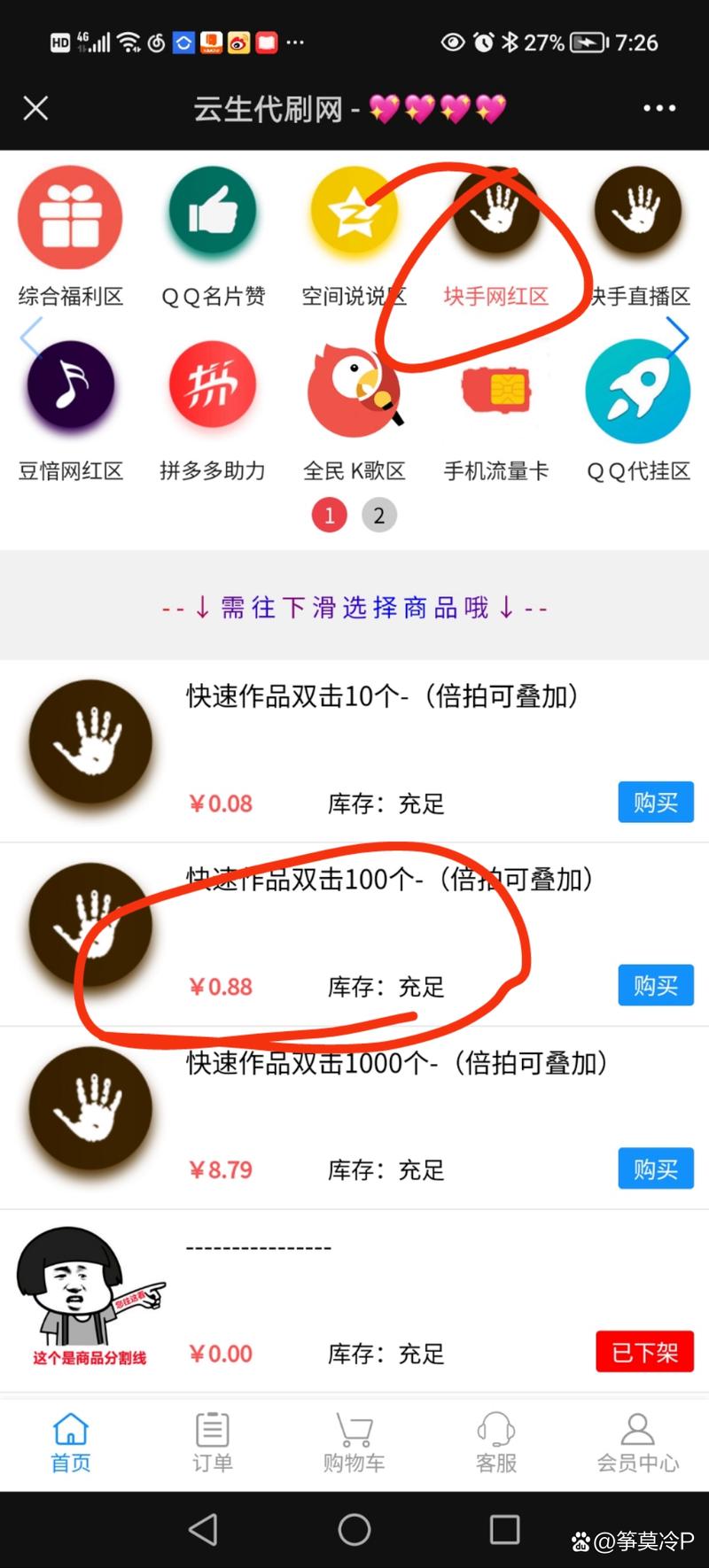
Task: Select pagination dot 2
Action: tap(378, 514)
